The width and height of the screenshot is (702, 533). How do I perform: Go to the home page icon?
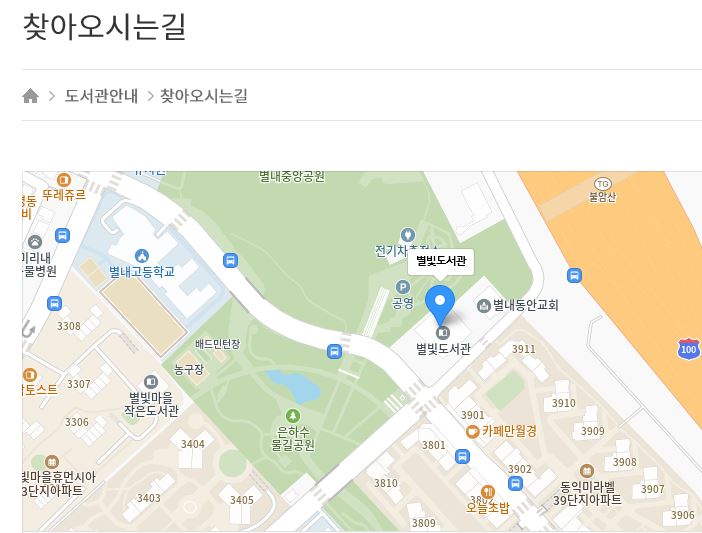point(31,96)
